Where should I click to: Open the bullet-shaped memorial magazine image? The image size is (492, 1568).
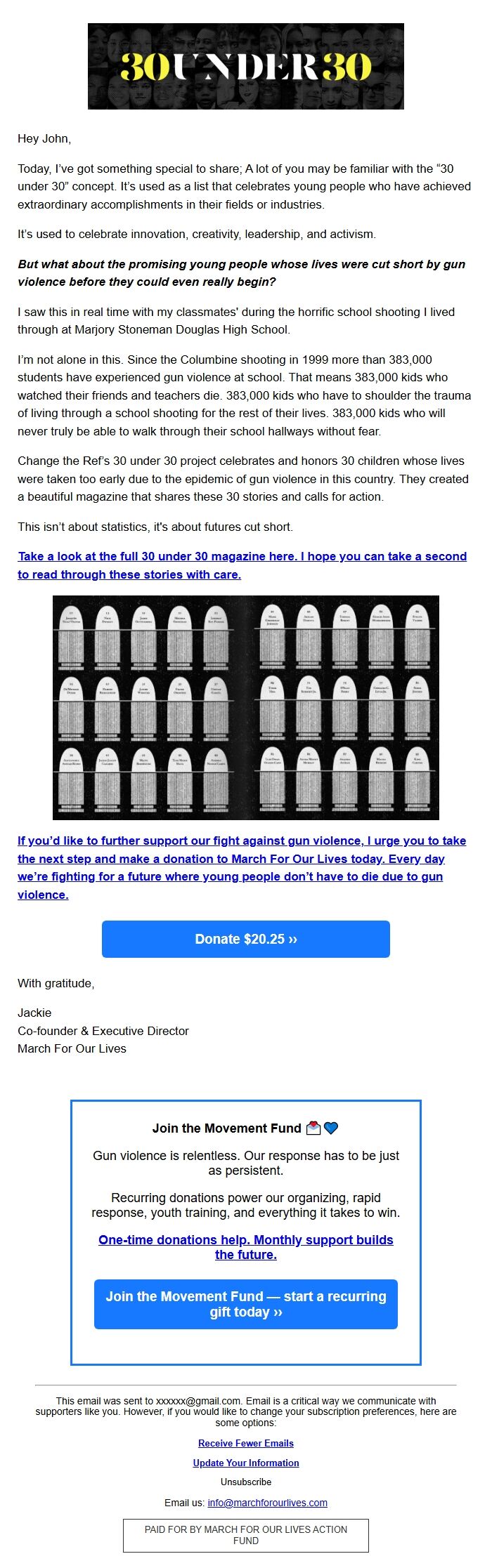tap(246, 707)
